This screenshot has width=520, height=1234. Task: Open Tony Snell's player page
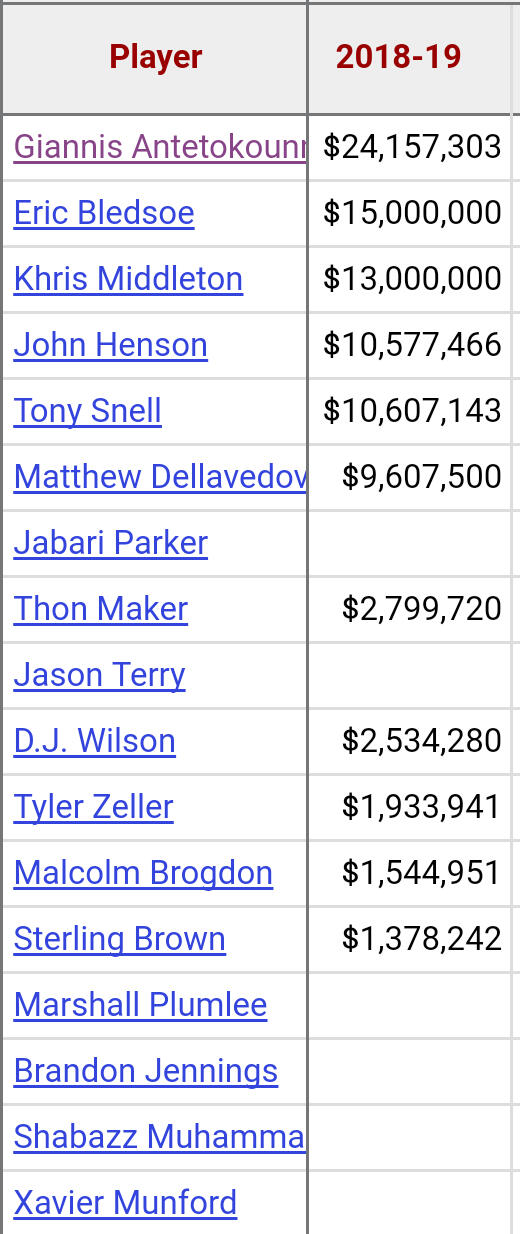click(88, 411)
